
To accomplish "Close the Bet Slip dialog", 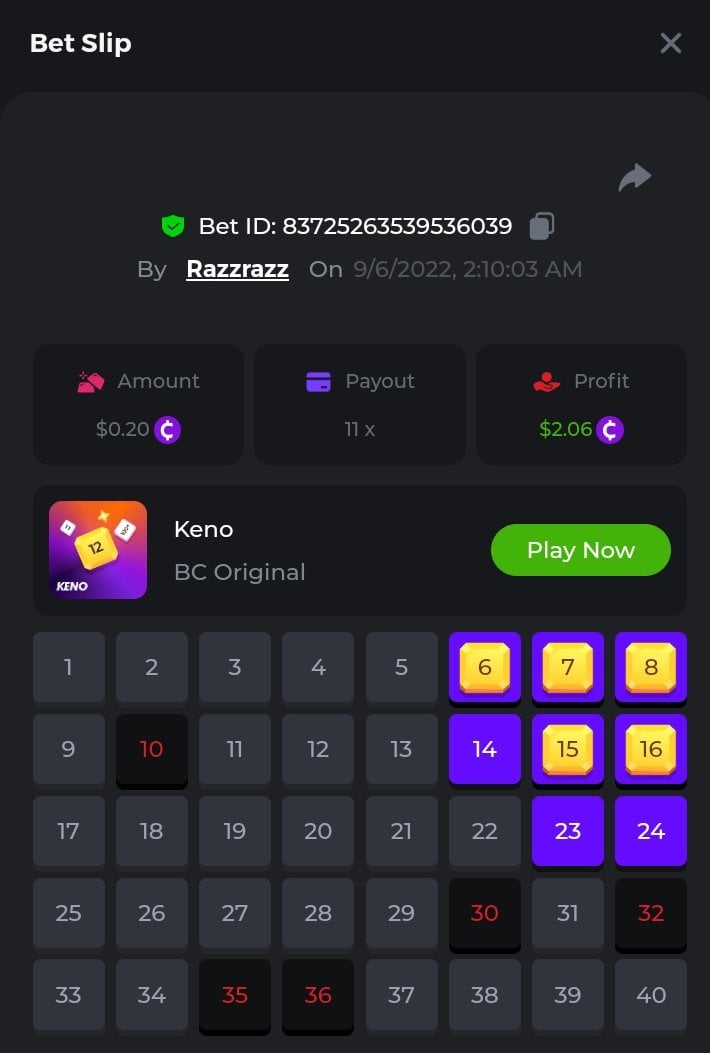I will click(670, 43).
